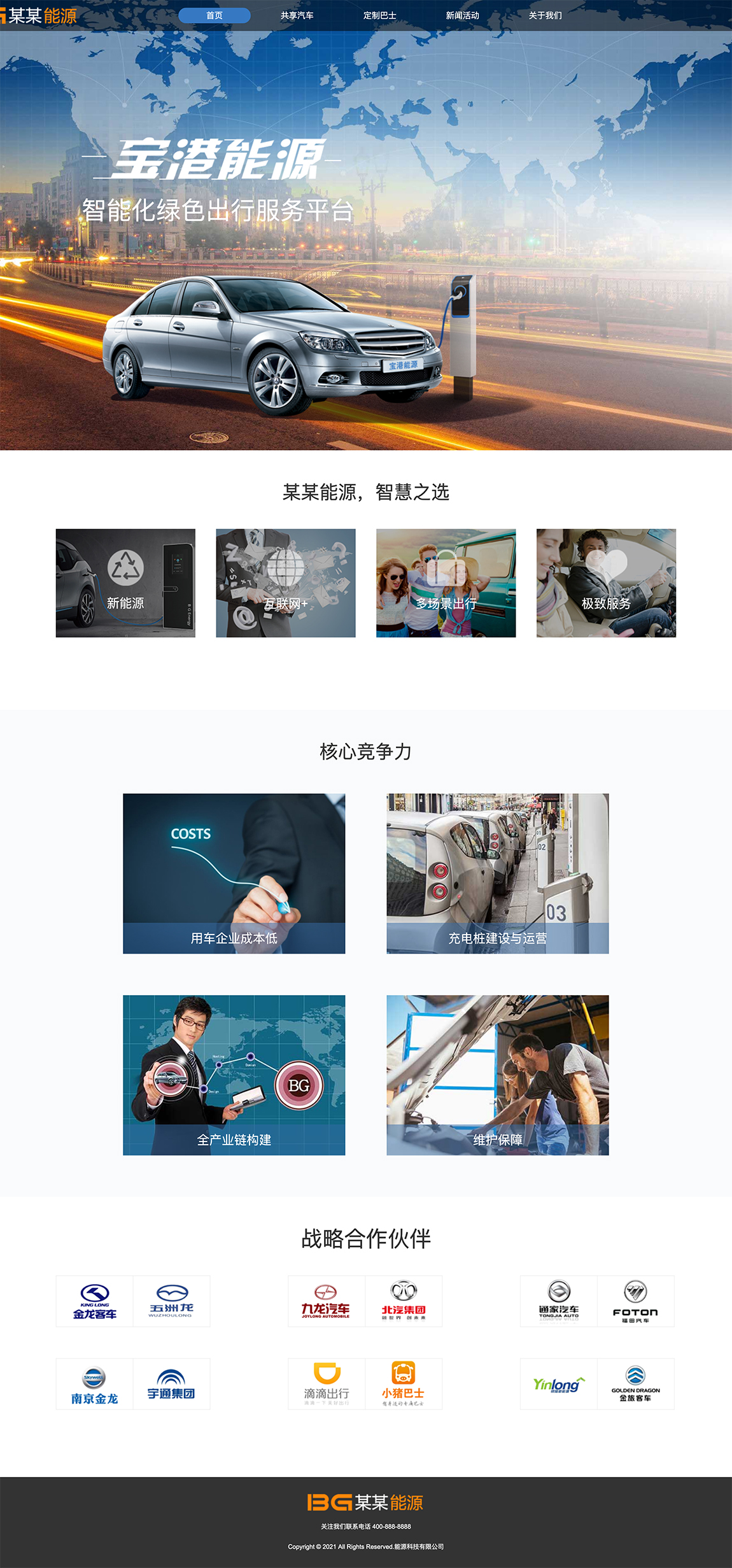732x1568 pixels.
Task: Open the 极致服务 tile
Action: pos(606,583)
